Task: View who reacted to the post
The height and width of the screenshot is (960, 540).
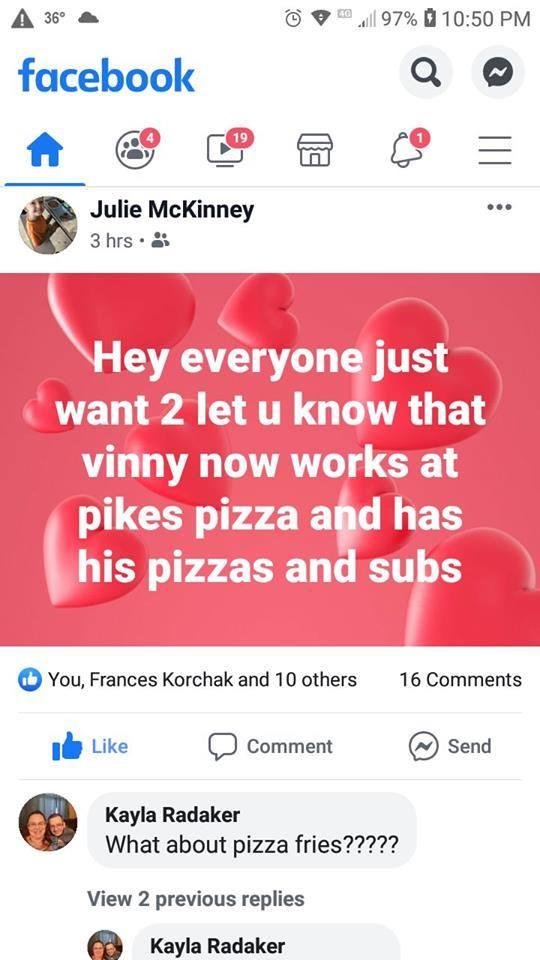Action: pos(187,680)
